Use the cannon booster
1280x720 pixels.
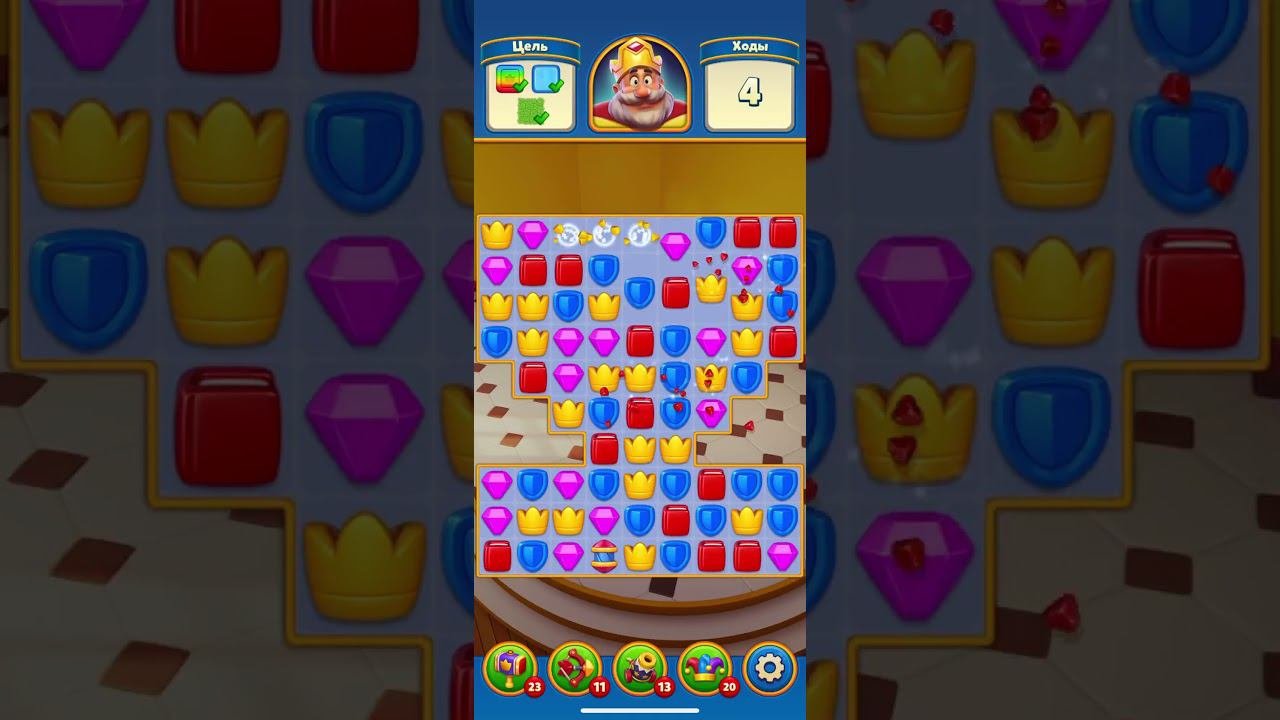tap(640, 666)
